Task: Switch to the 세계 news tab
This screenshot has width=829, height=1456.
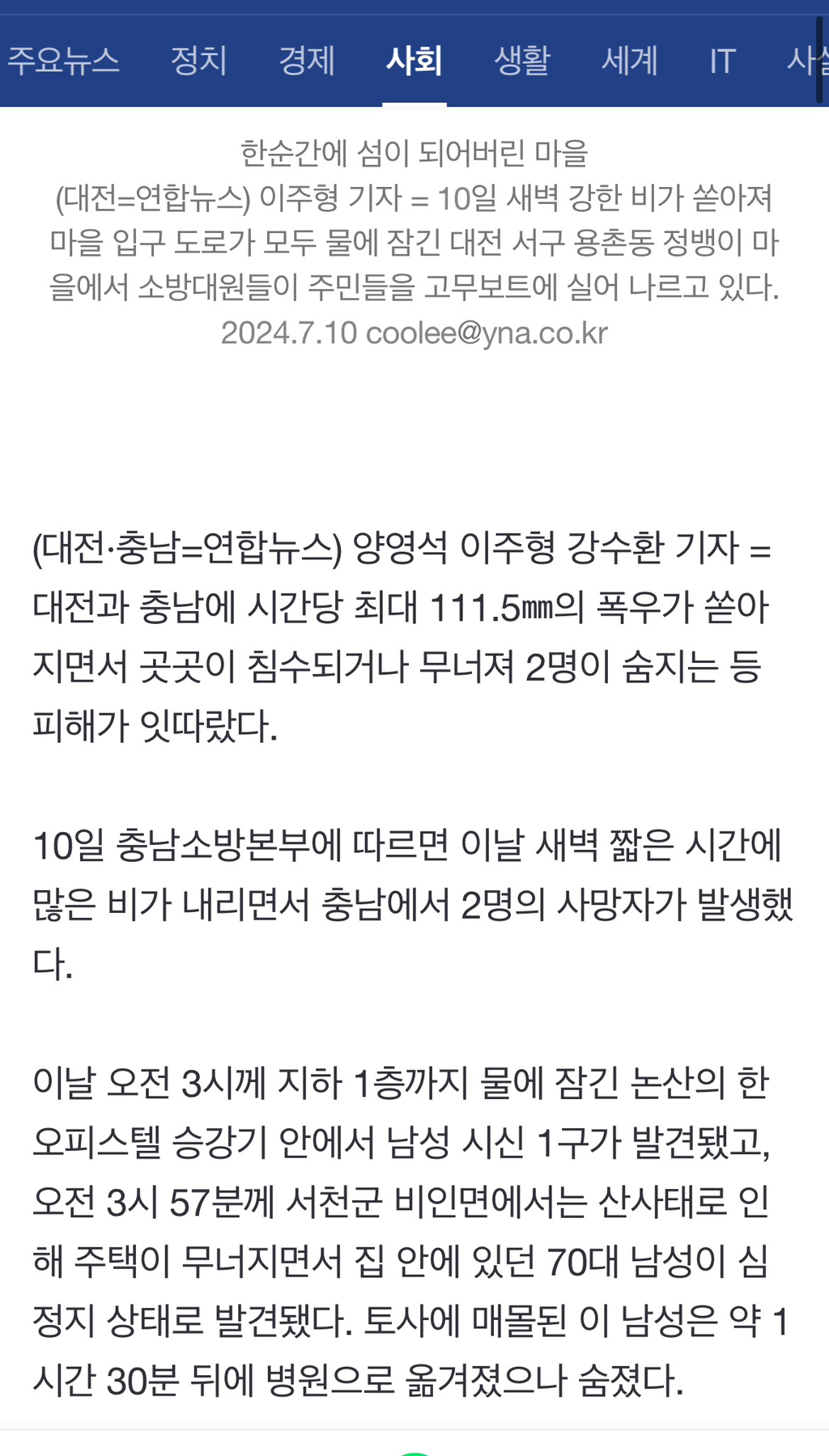Action: pos(630,61)
